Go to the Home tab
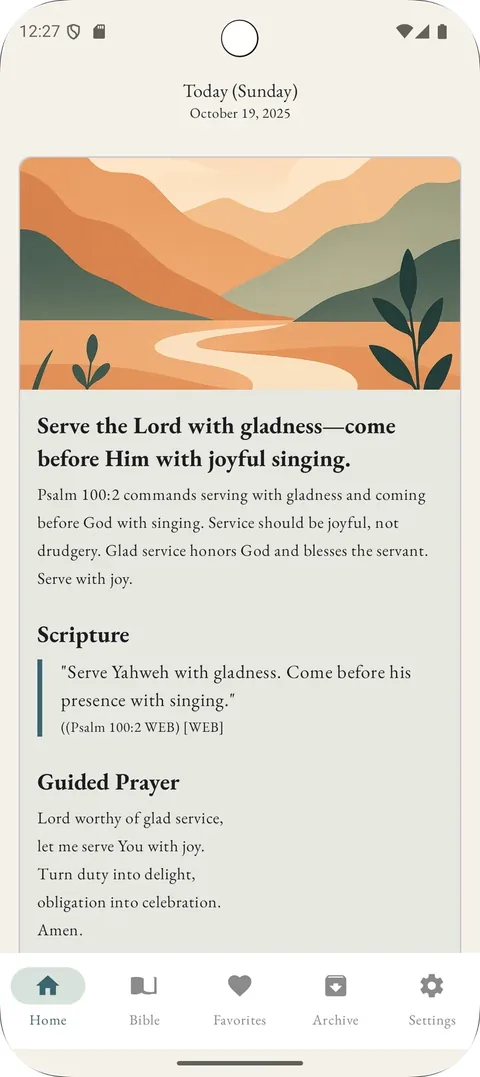The image size is (480, 1077). (48, 999)
